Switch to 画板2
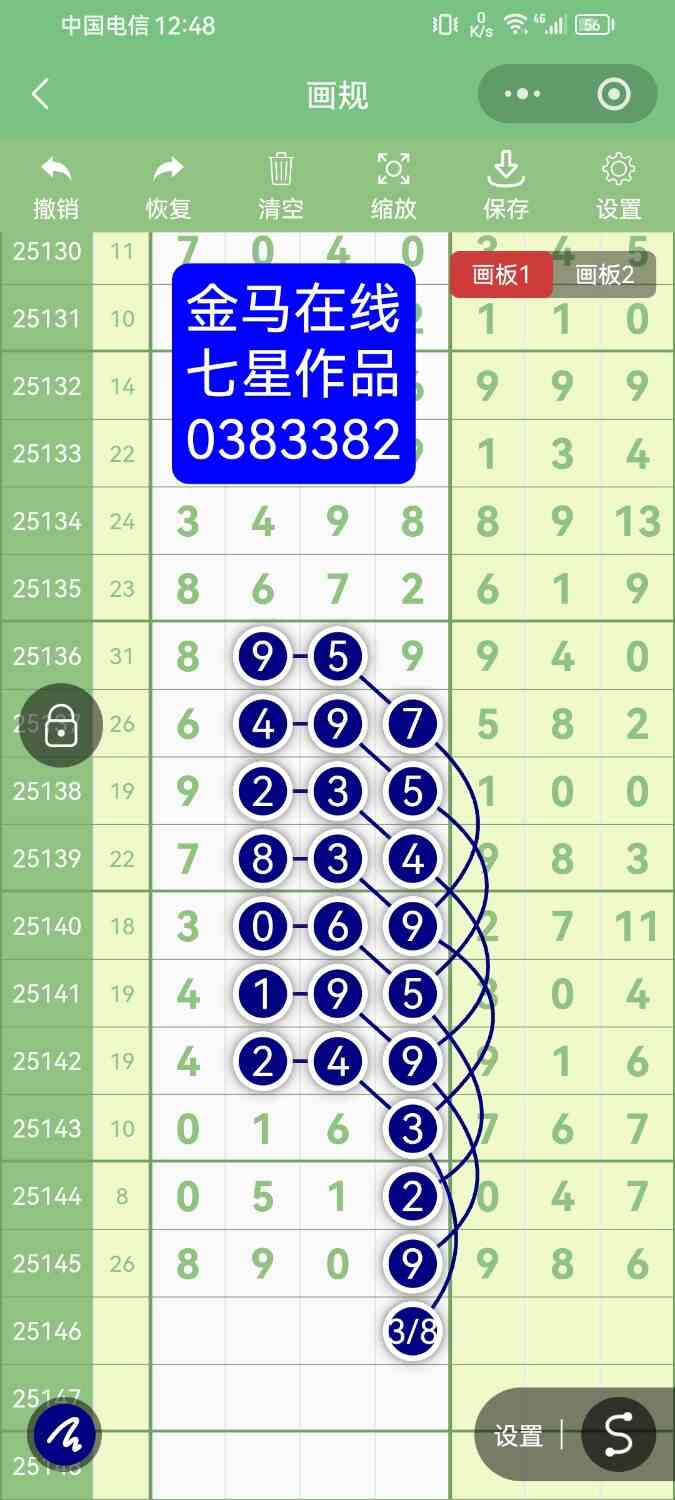675x1500 pixels. [605, 275]
